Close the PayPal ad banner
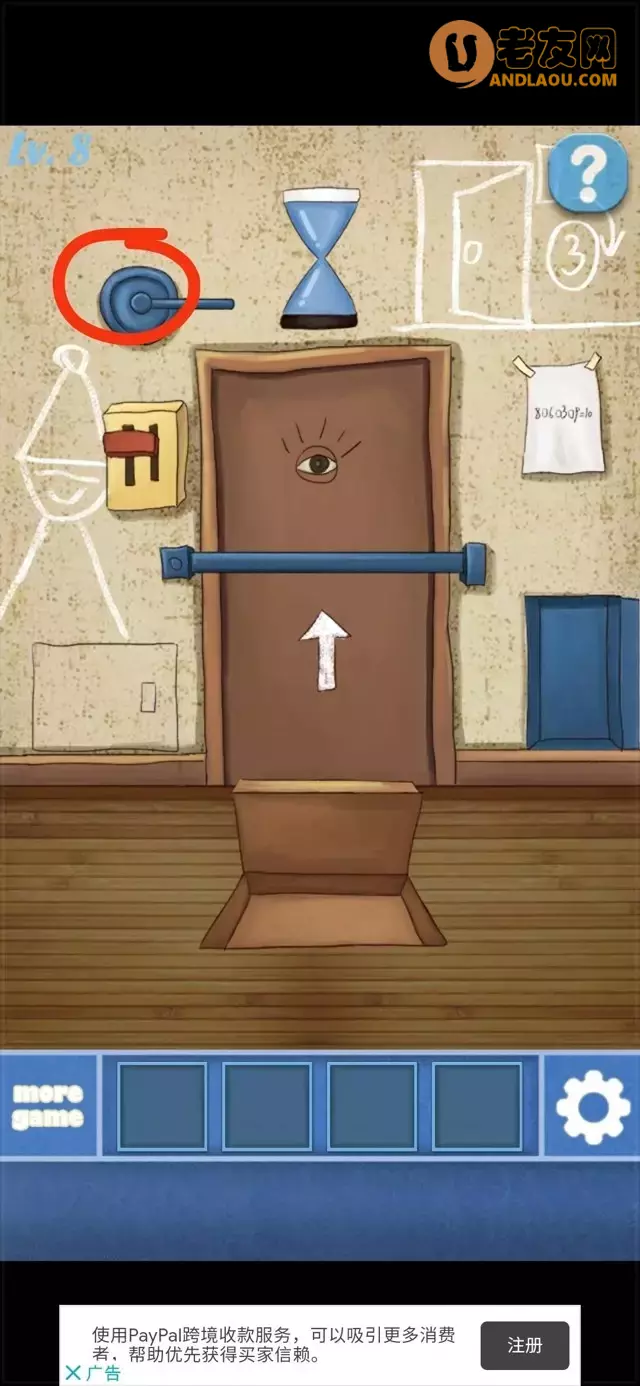The height and width of the screenshot is (1386, 640). (73, 1373)
